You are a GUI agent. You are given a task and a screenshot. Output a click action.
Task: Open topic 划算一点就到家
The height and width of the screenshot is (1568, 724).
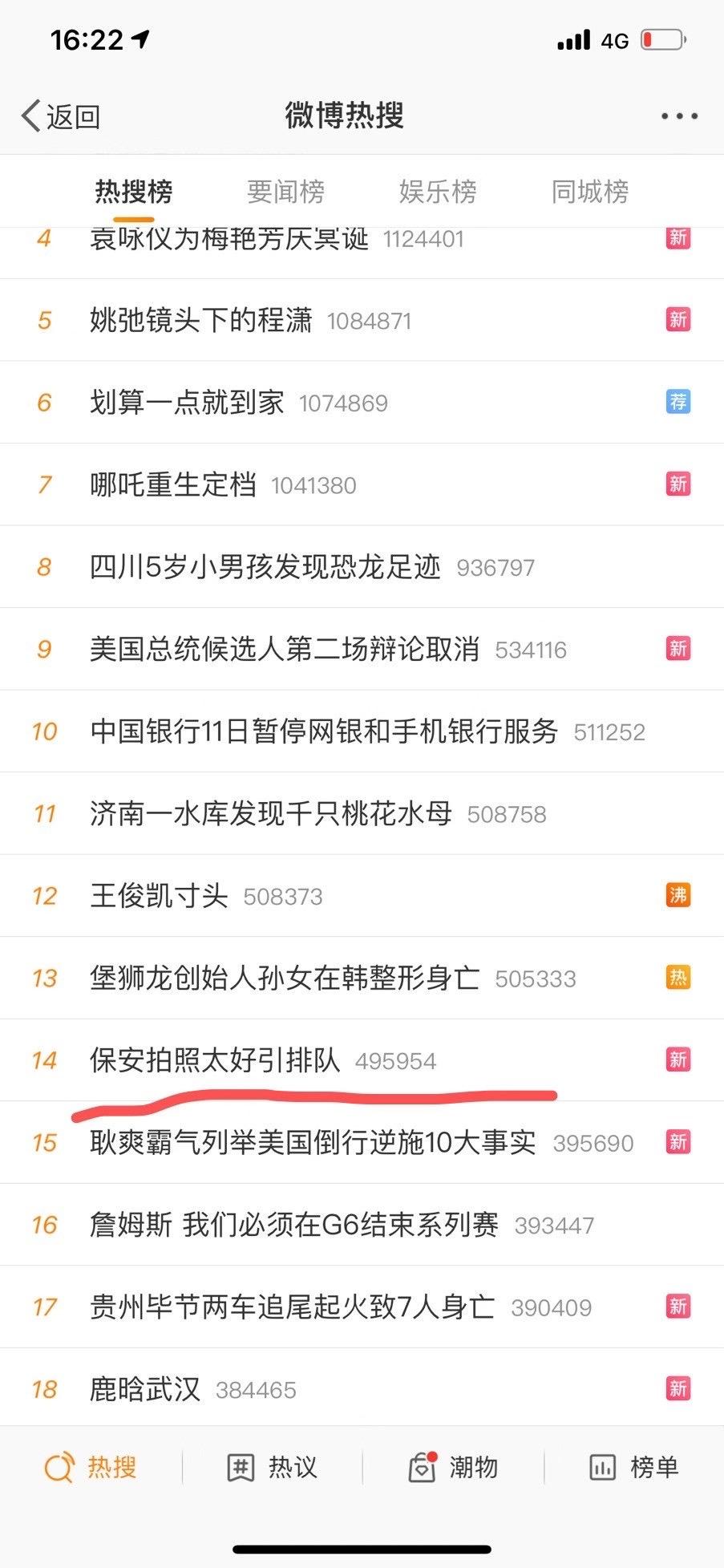pos(187,403)
